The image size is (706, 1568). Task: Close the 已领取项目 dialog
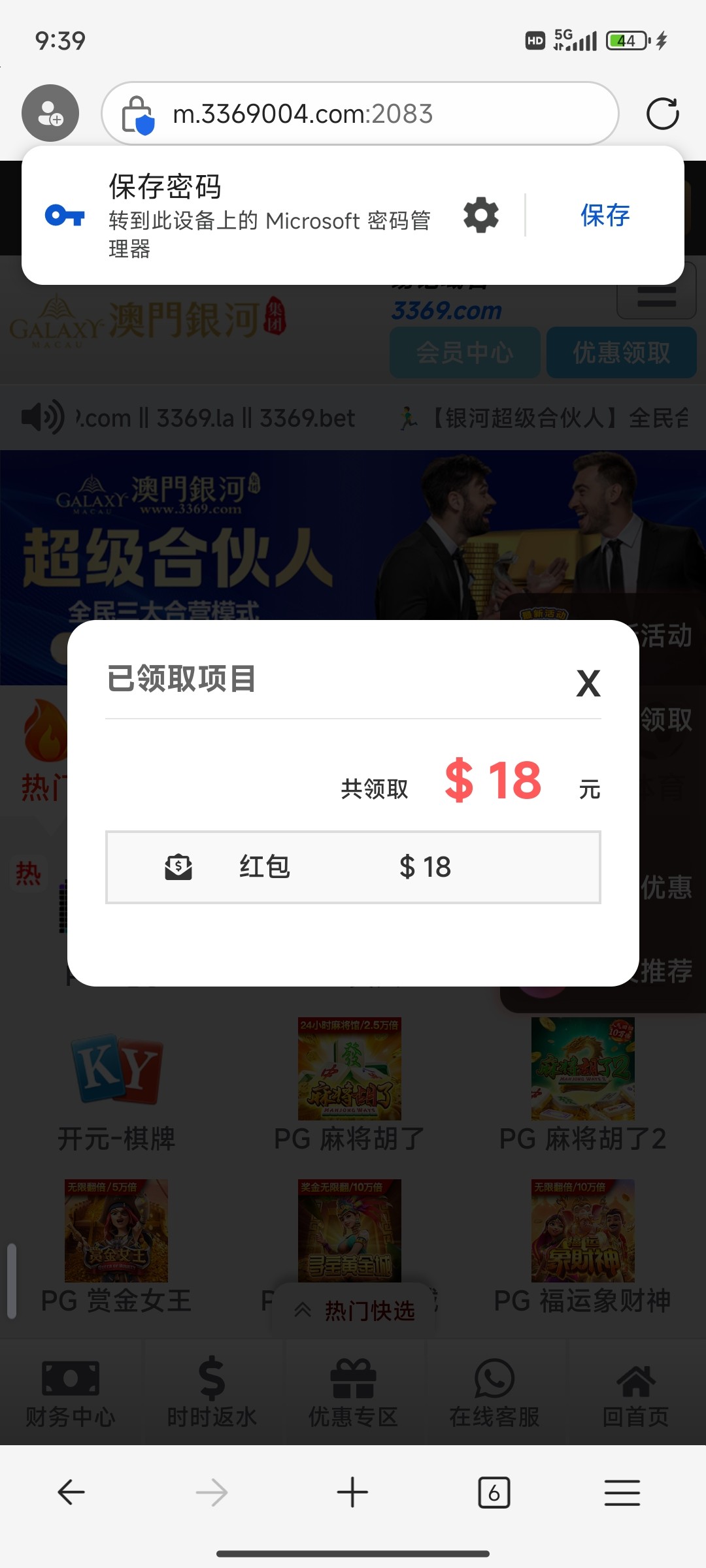[x=588, y=683]
